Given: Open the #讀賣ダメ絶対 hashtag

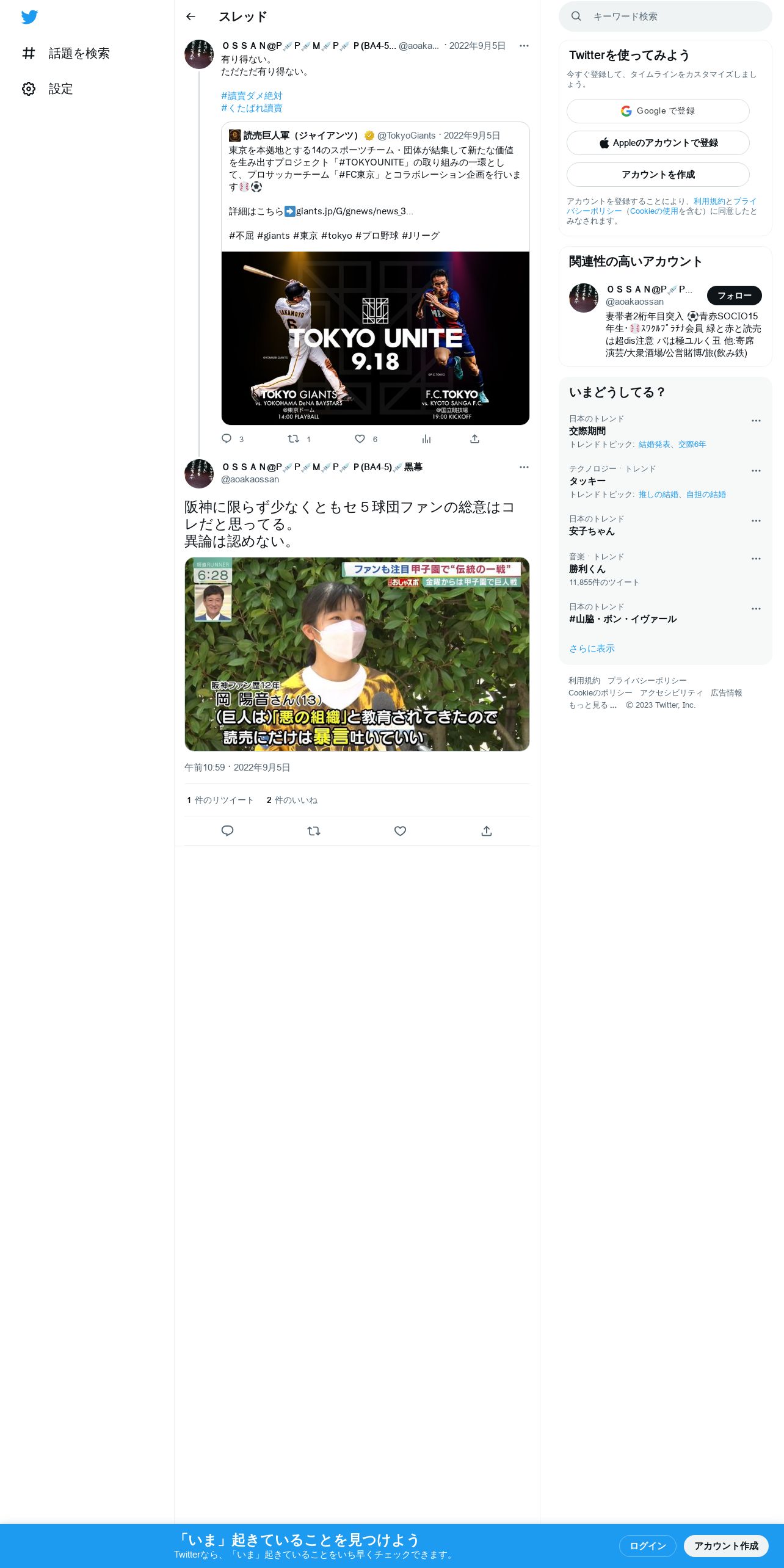Looking at the screenshot, I should point(252,96).
